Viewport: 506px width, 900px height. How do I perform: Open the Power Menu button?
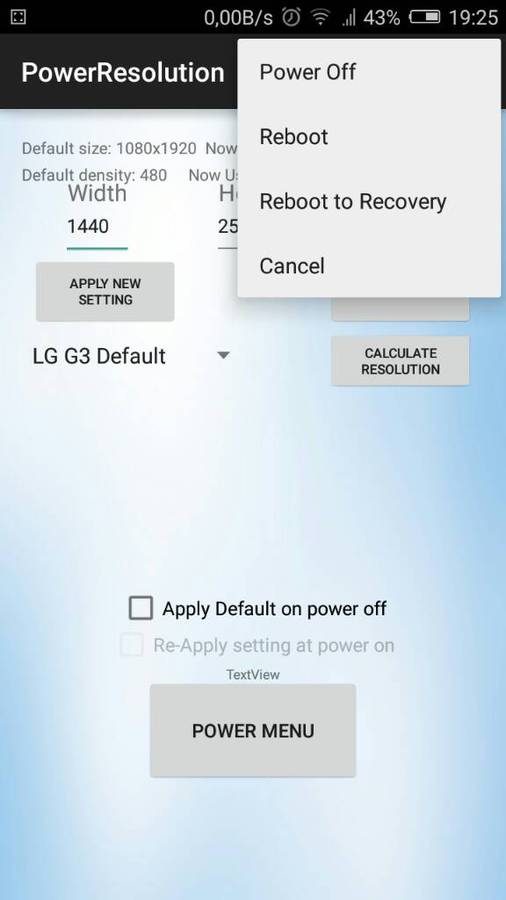253,731
